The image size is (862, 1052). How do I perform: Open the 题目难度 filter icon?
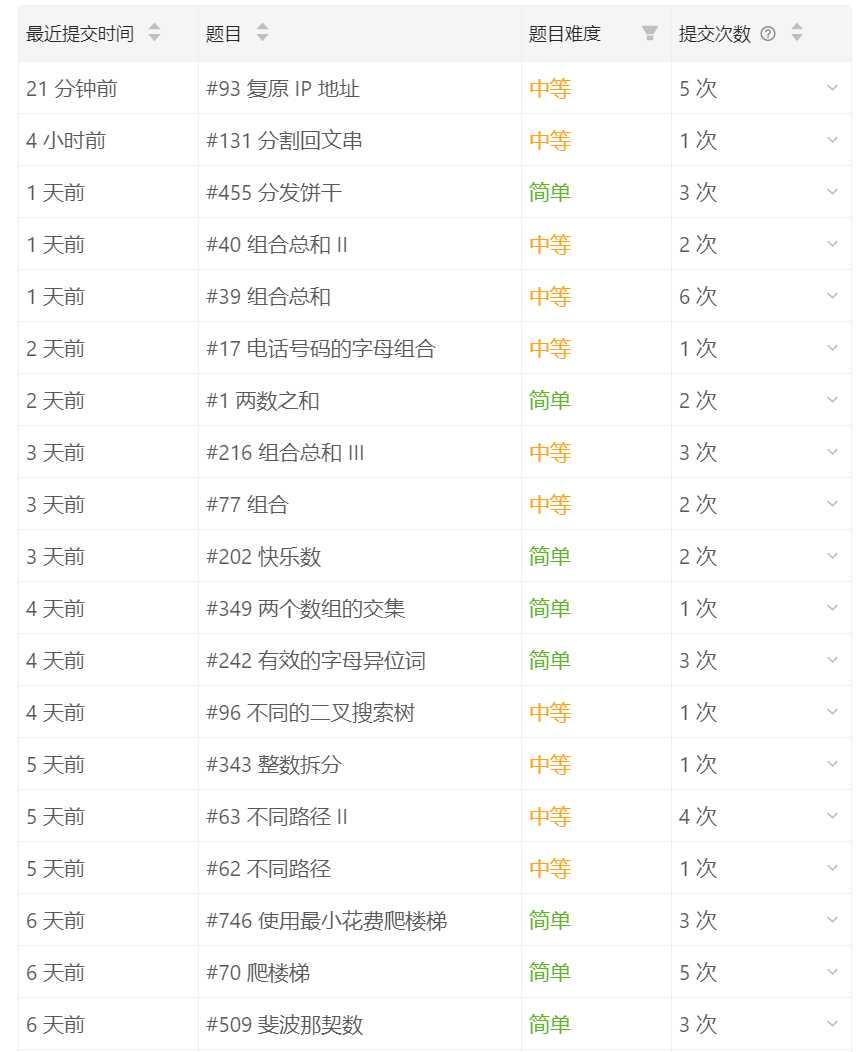pos(650,33)
